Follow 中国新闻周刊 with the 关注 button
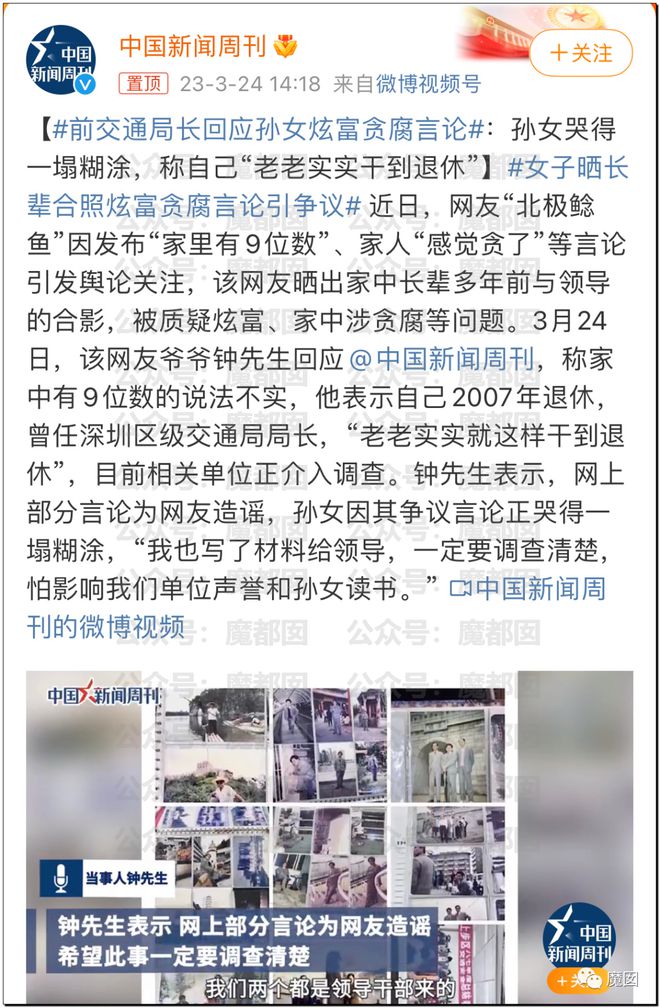Viewport: 660px width, 1008px height. coord(581,52)
